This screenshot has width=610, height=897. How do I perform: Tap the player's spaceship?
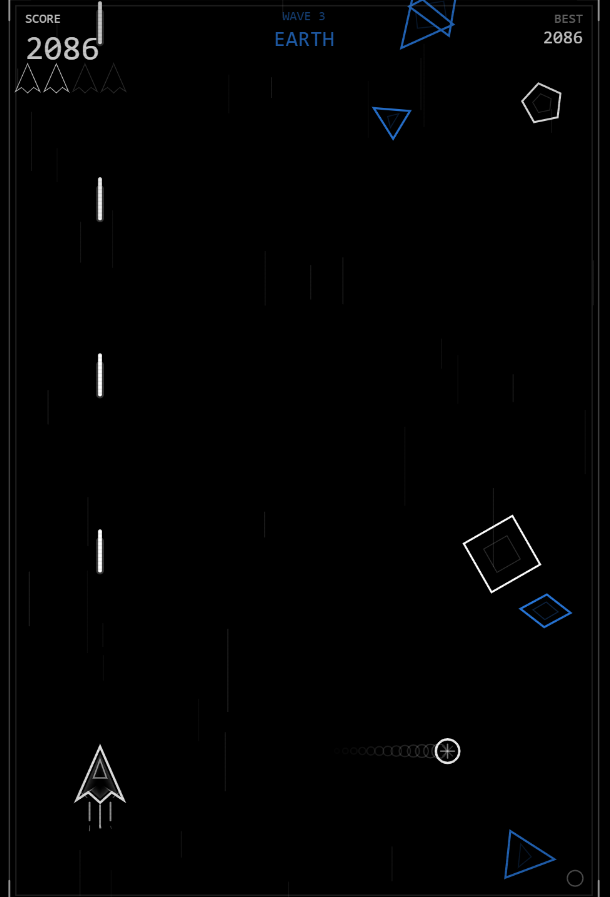pyautogui.click(x=100, y=778)
